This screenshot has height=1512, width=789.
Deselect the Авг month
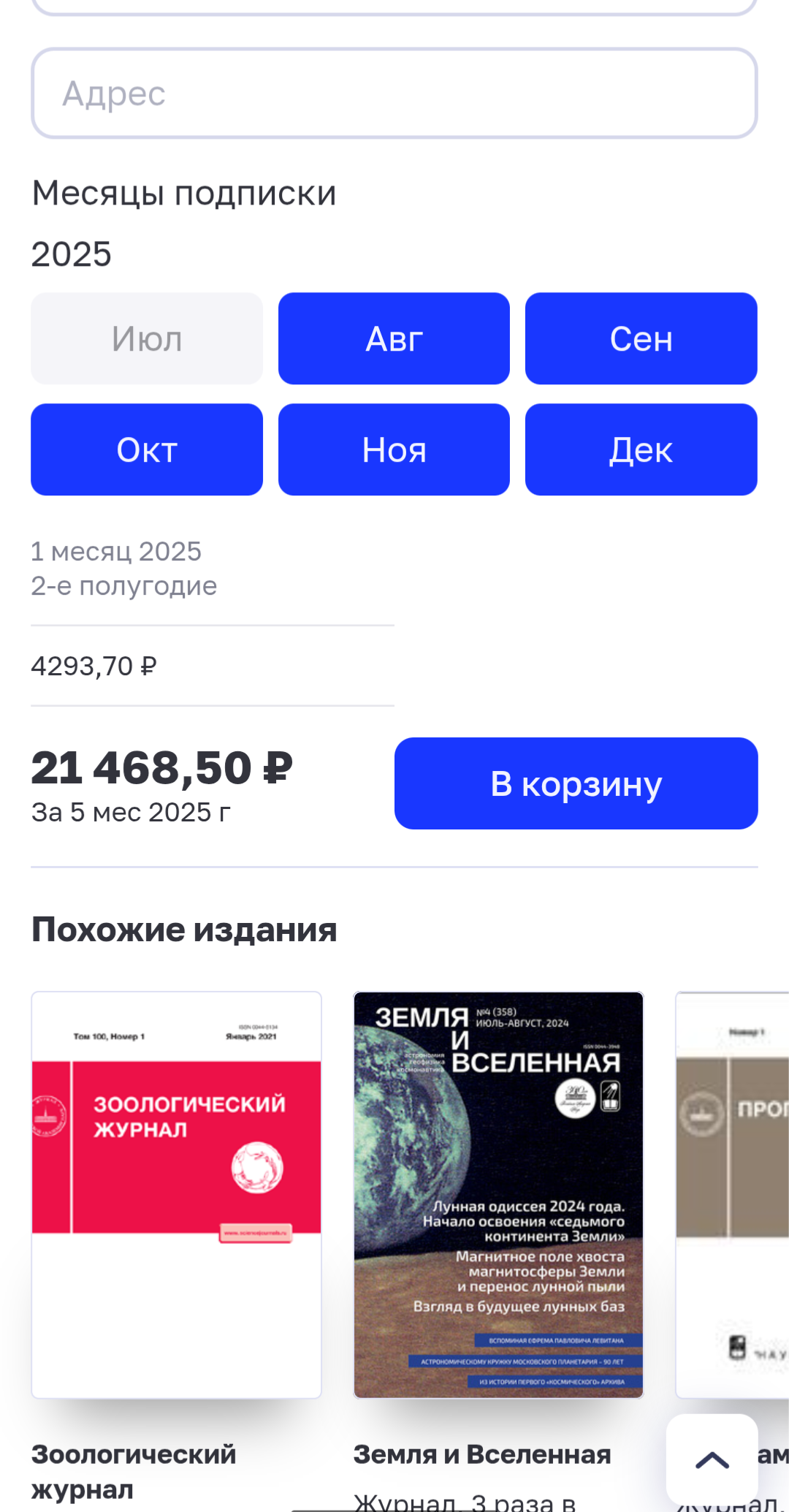tap(394, 338)
